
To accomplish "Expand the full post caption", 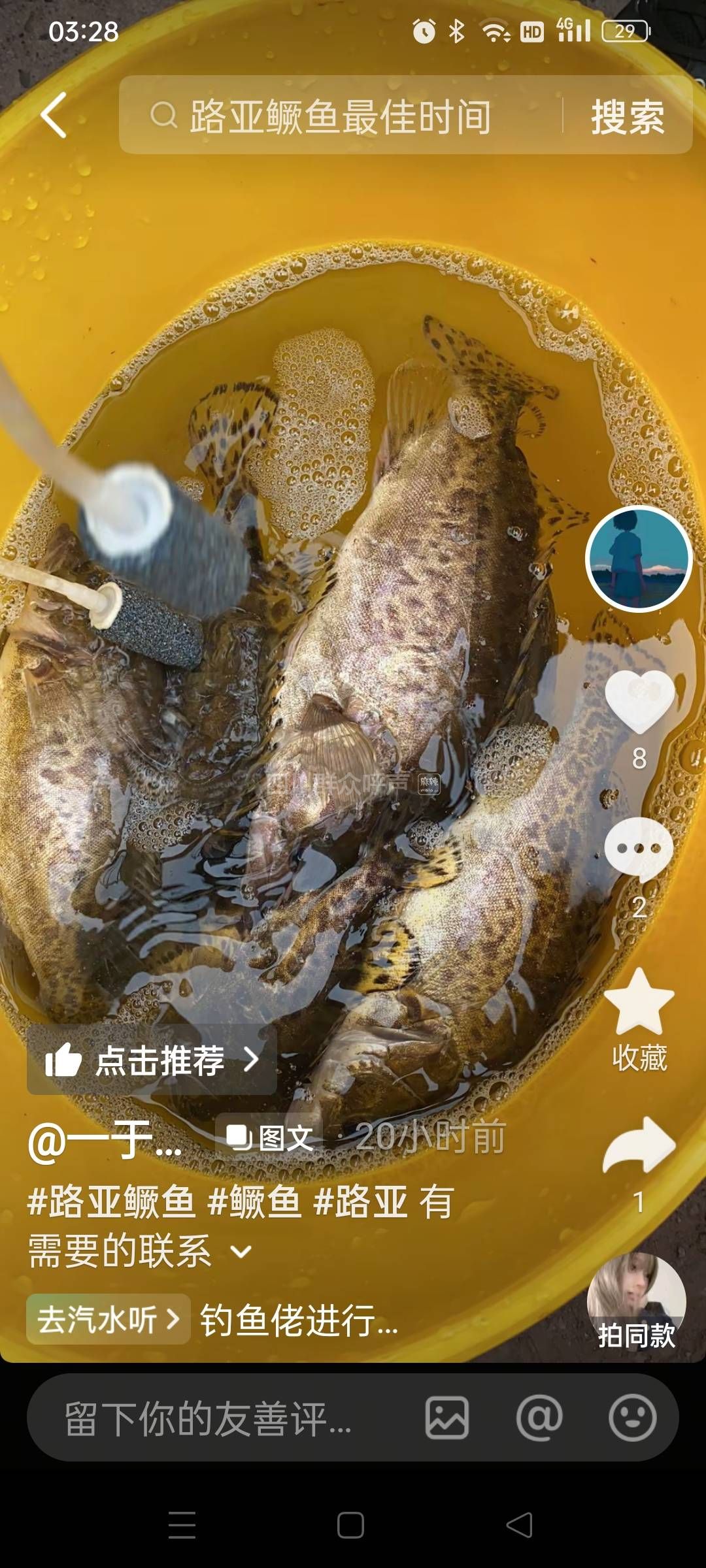I will pyautogui.click(x=241, y=1252).
